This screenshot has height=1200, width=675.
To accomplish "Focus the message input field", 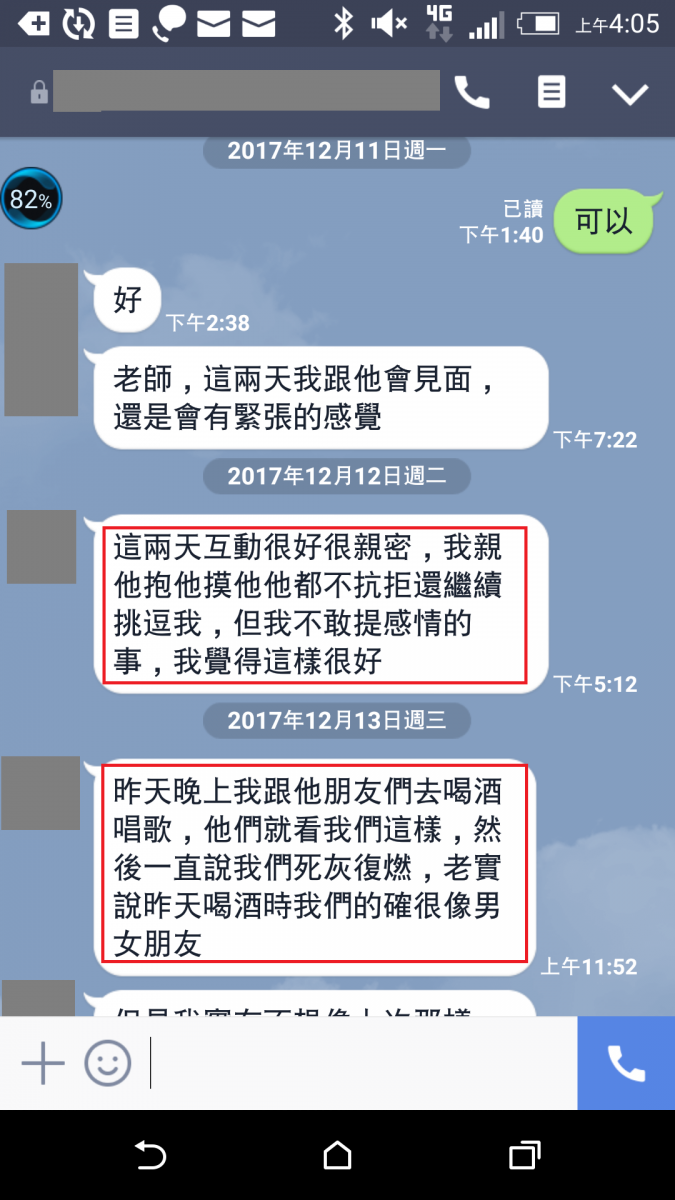I will (x=360, y=1063).
